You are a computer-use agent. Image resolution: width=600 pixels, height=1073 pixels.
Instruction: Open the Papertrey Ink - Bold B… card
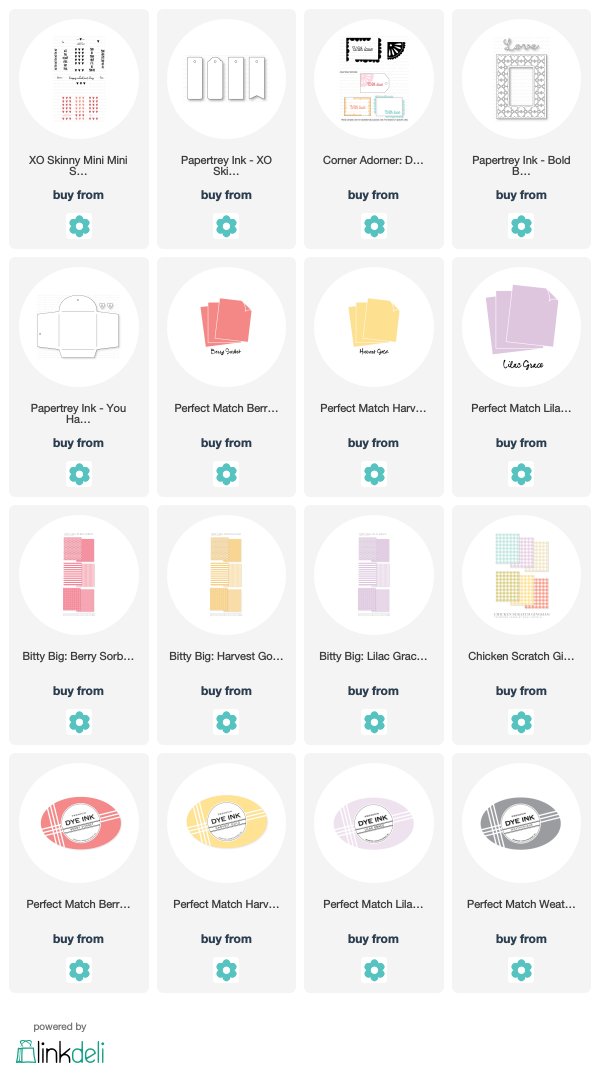coord(521,129)
